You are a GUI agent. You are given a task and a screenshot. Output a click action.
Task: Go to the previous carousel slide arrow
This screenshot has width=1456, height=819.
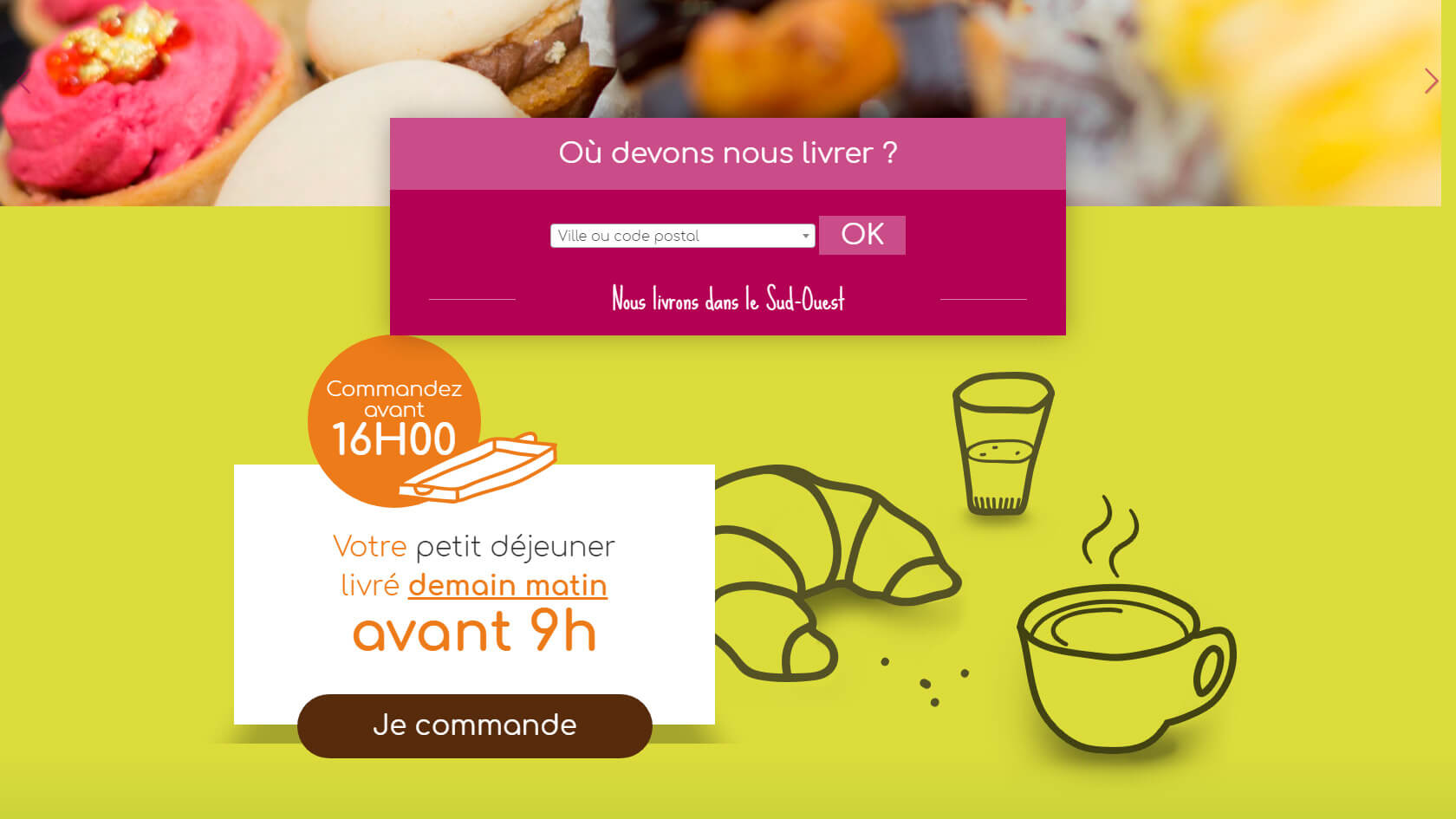24,83
